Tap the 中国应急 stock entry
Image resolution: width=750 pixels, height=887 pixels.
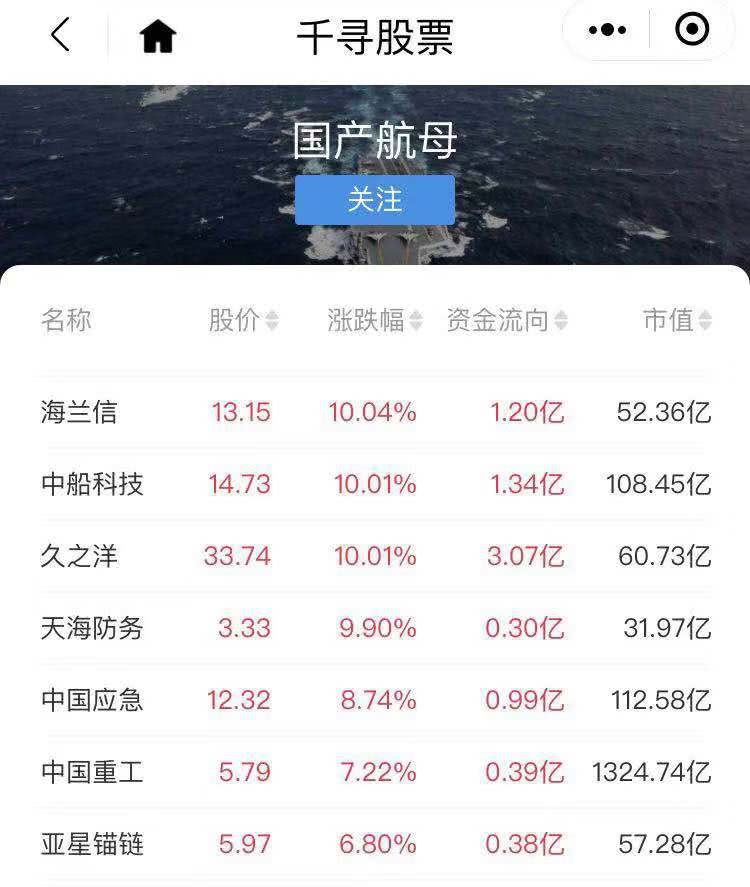pos(92,700)
